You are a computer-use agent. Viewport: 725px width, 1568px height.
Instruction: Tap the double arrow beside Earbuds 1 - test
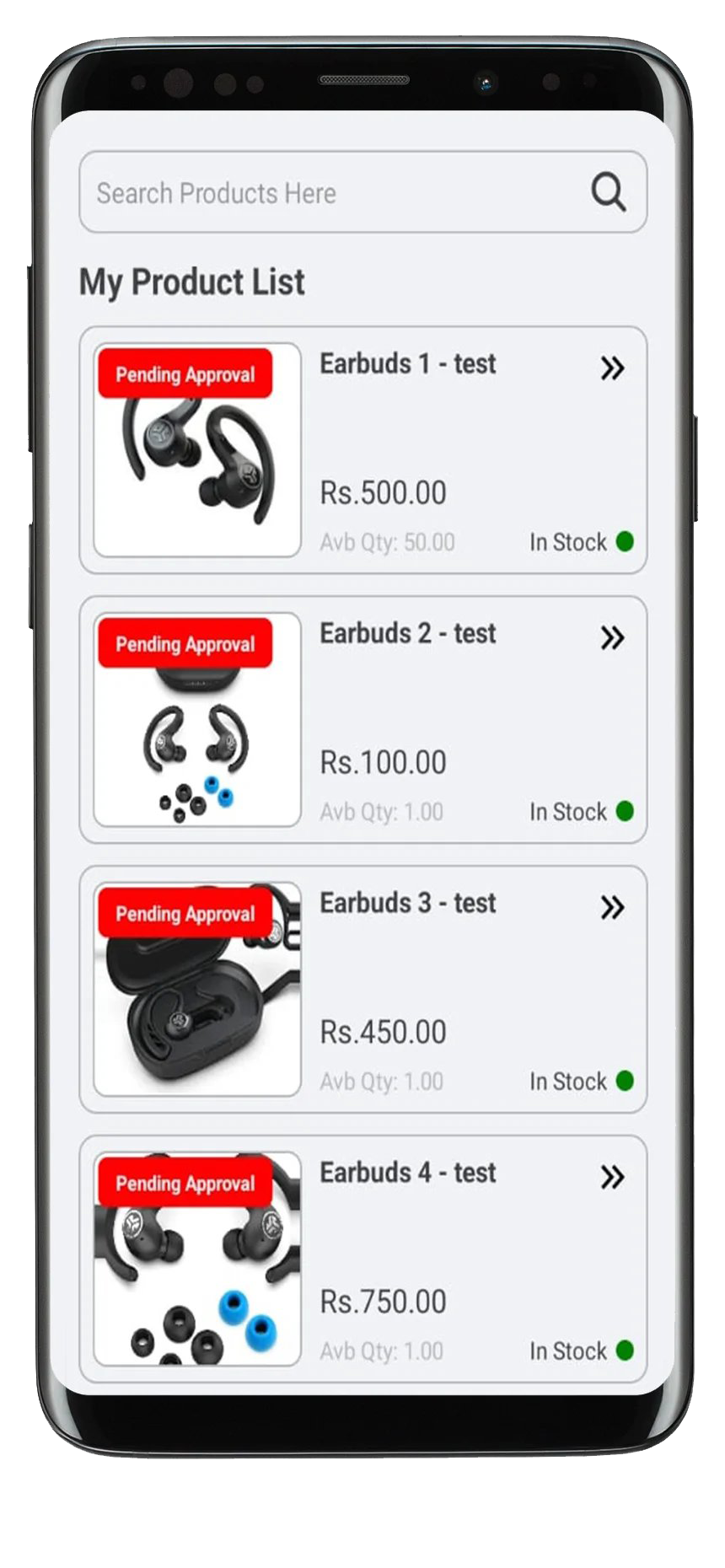(x=612, y=368)
